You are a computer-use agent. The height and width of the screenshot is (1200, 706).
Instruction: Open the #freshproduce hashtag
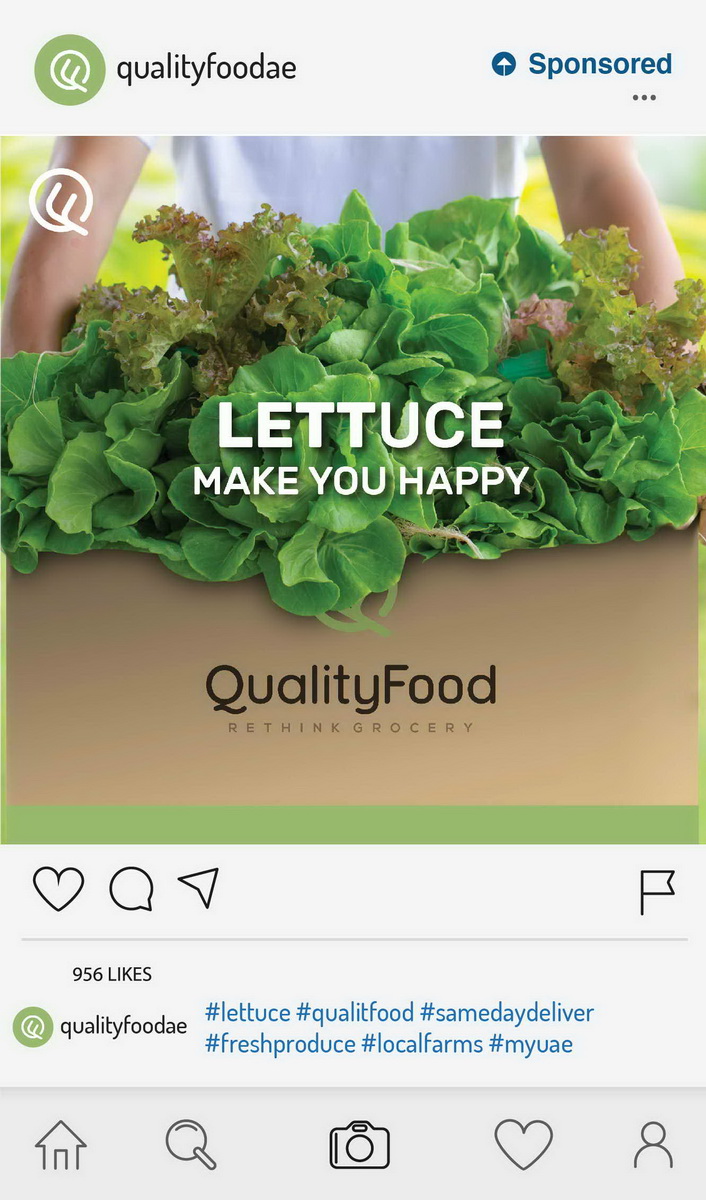pos(280,1045)
